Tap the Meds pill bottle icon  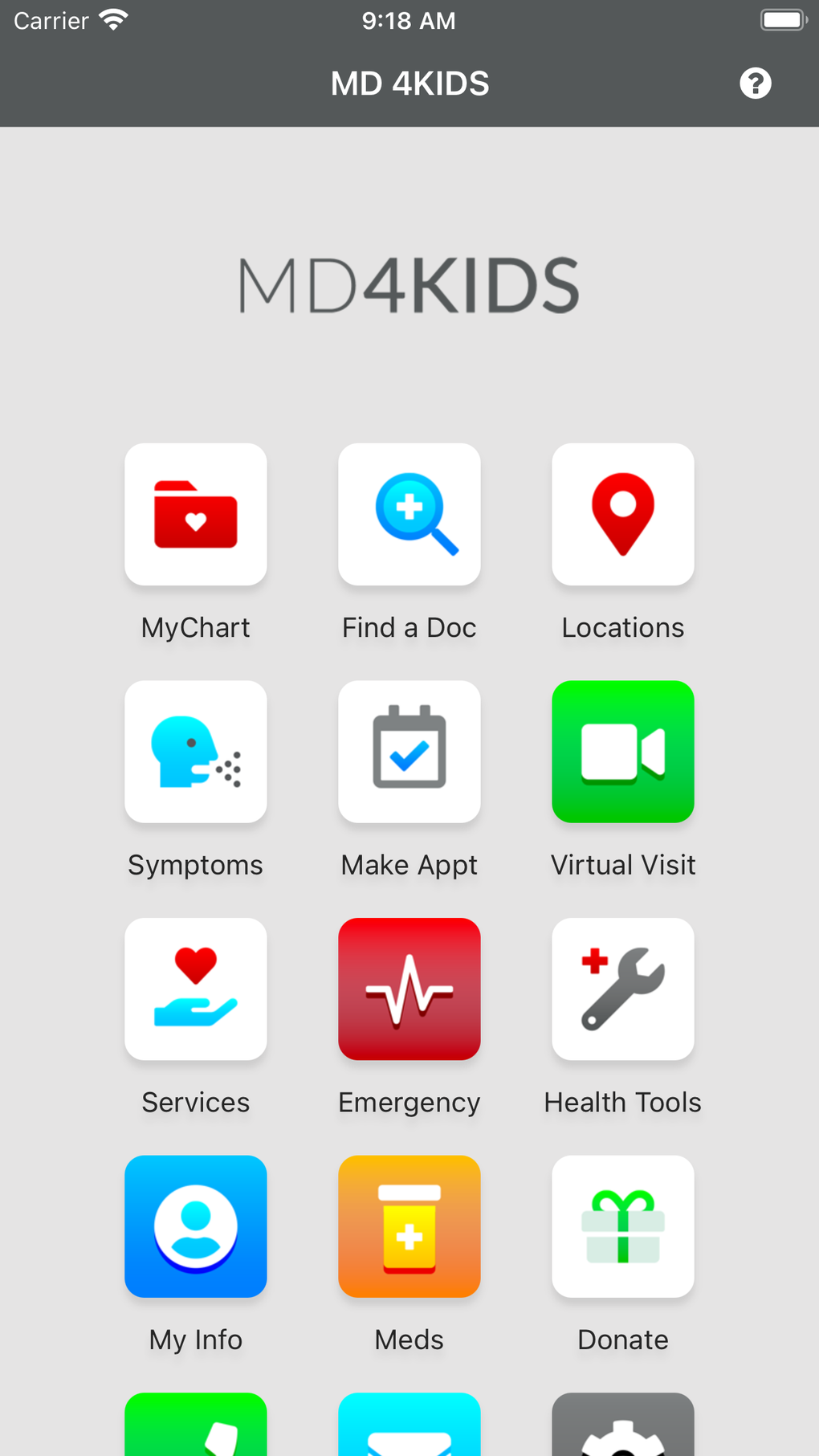coord(409,1226)
